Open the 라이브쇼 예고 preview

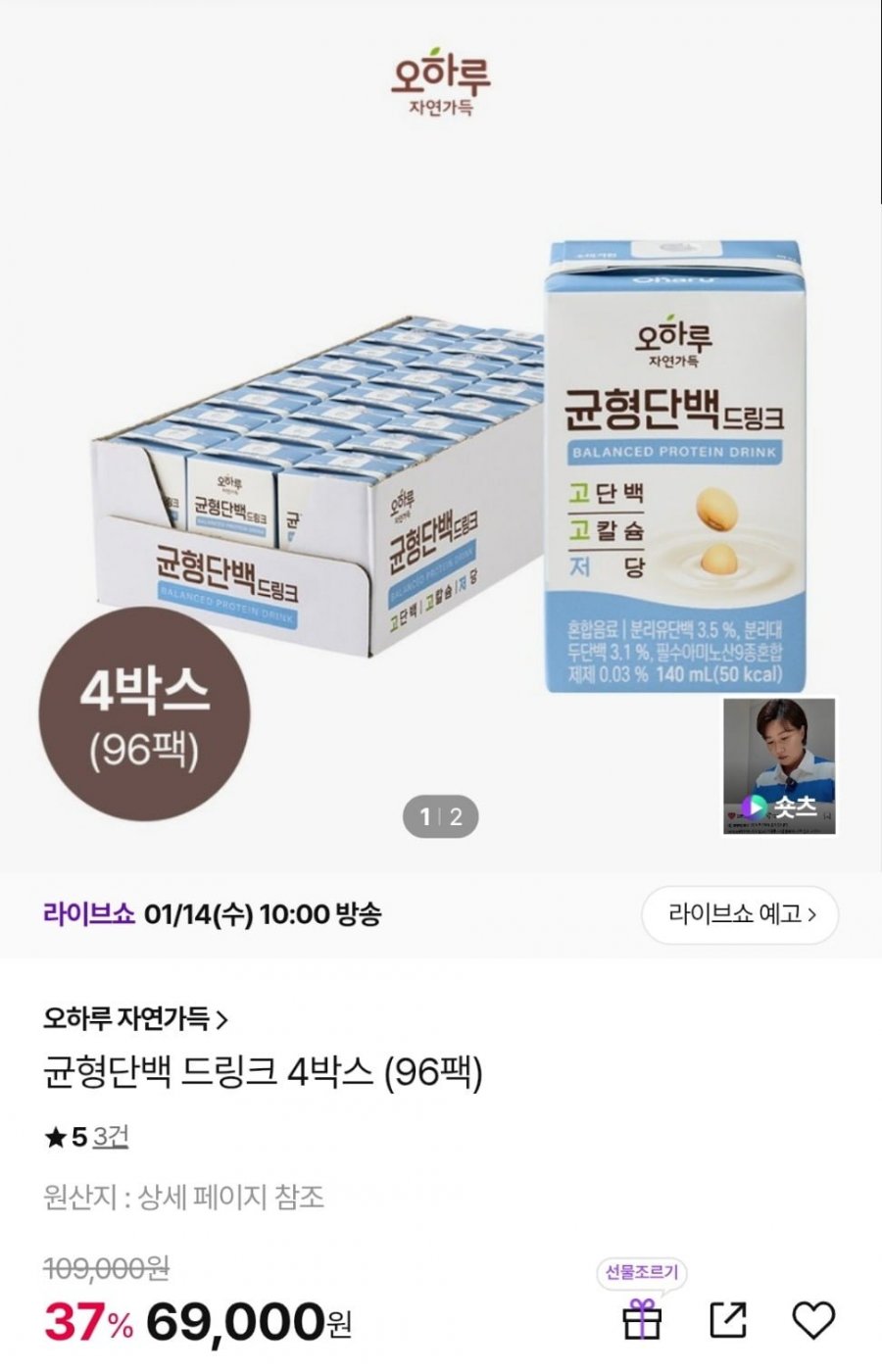(x=740, y=915)
